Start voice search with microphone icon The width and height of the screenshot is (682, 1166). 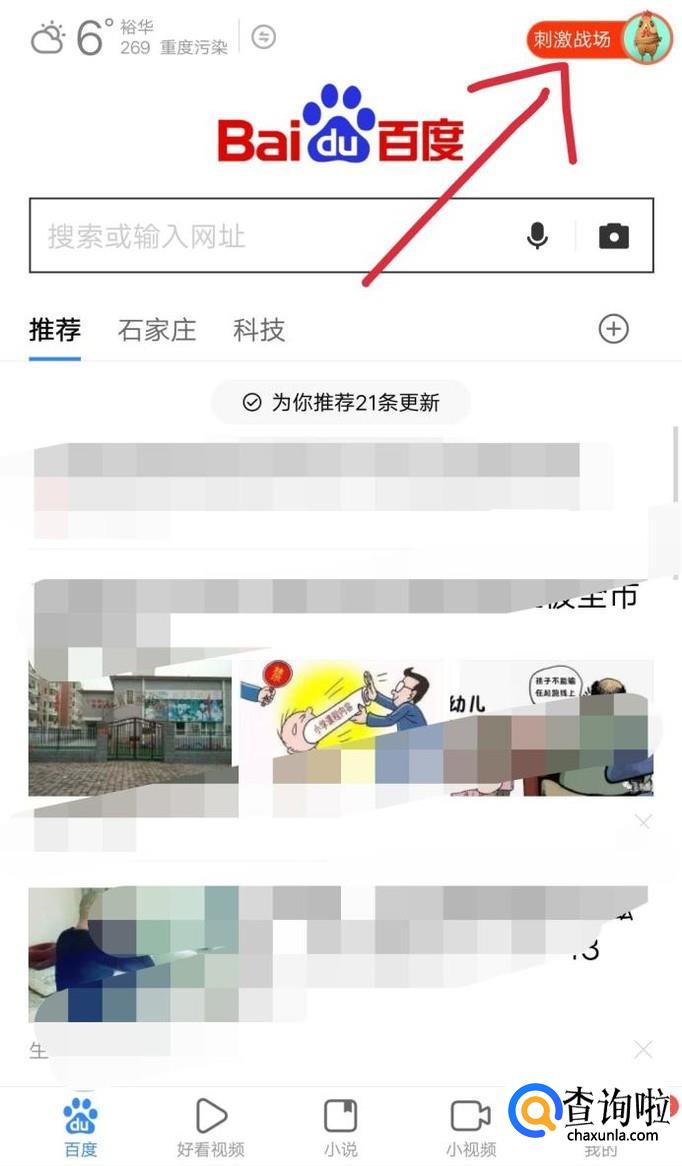click(538, 236)
